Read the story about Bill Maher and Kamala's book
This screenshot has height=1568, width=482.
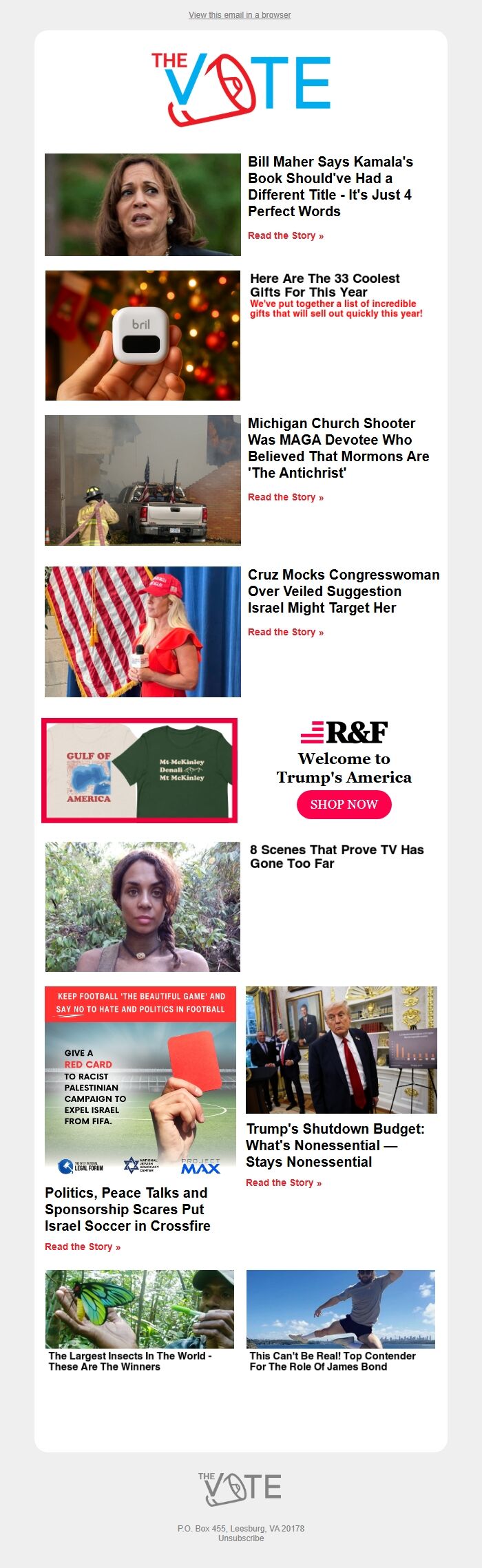(x=285, y=235)
